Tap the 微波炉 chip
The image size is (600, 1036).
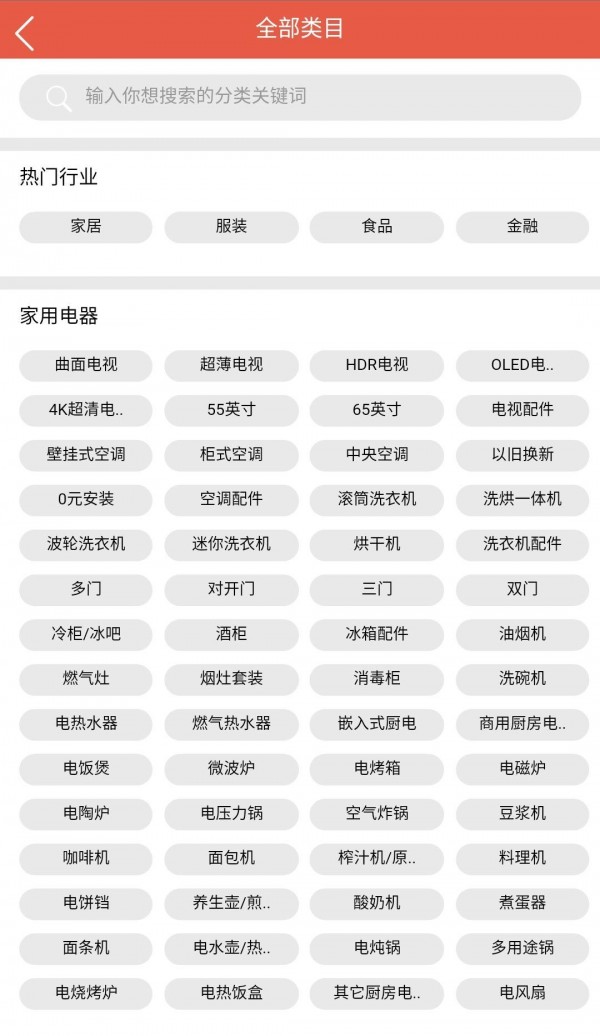pos(231,769)
